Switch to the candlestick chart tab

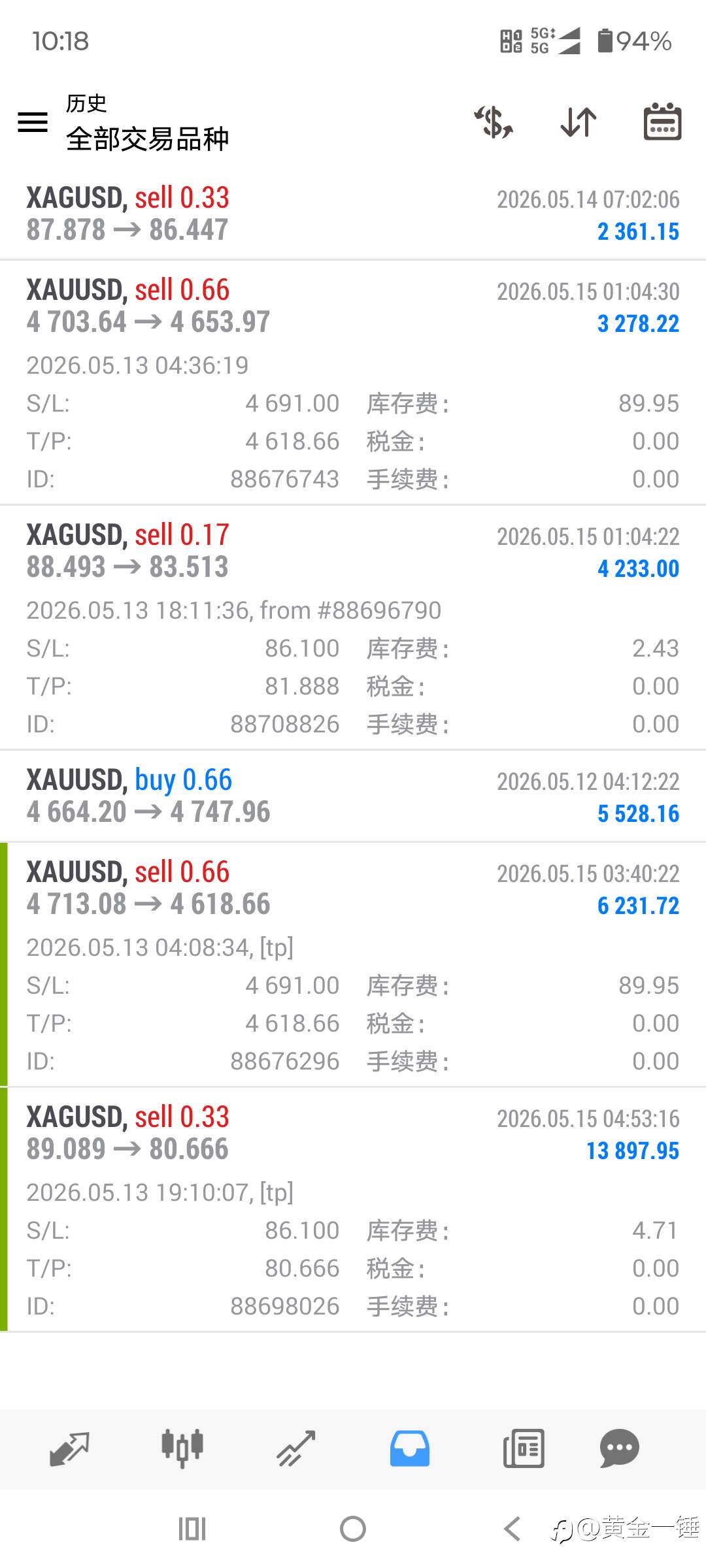[x=182, y=1449]
